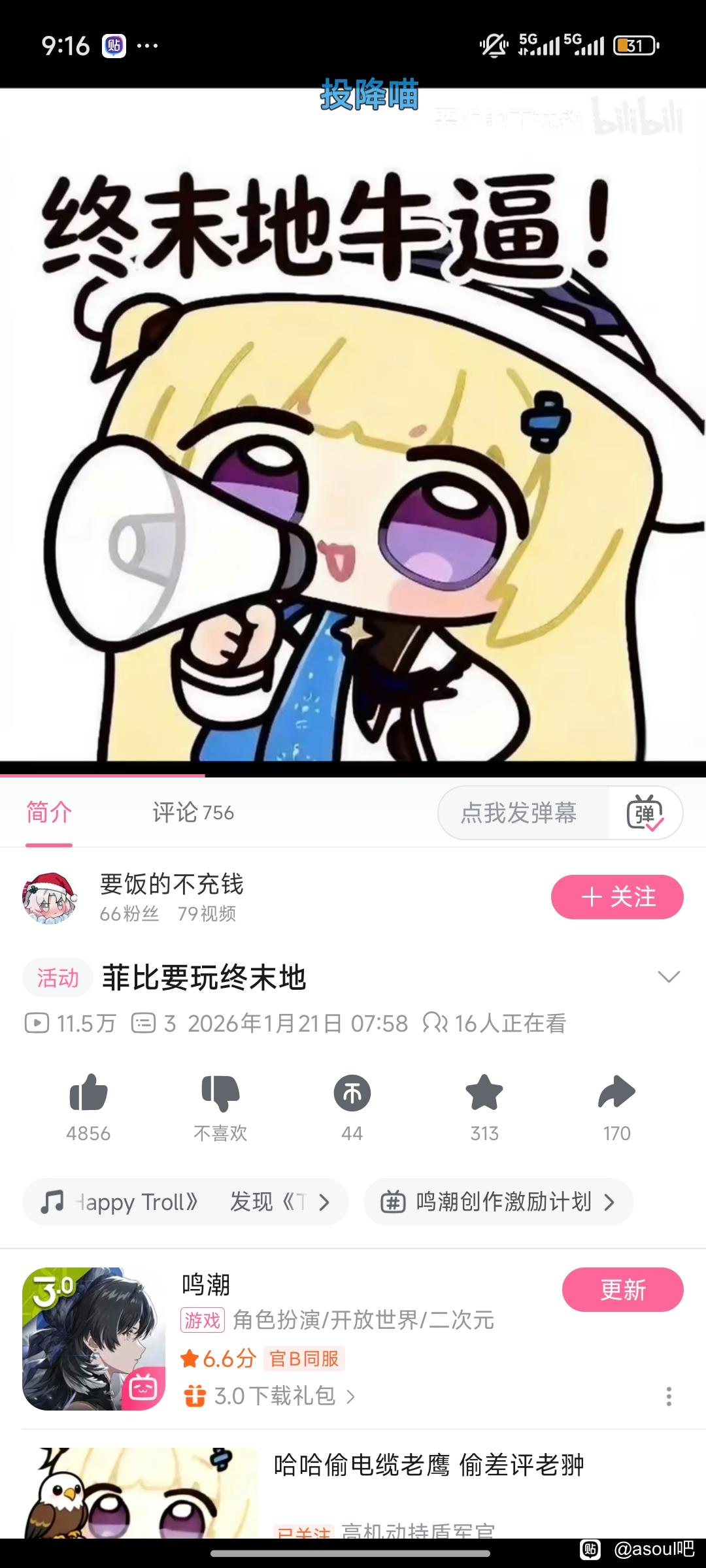Tap the 不喜欢 dislike icon
This screenshot has height=1568, width=706.
click(x=220, y=1094)
